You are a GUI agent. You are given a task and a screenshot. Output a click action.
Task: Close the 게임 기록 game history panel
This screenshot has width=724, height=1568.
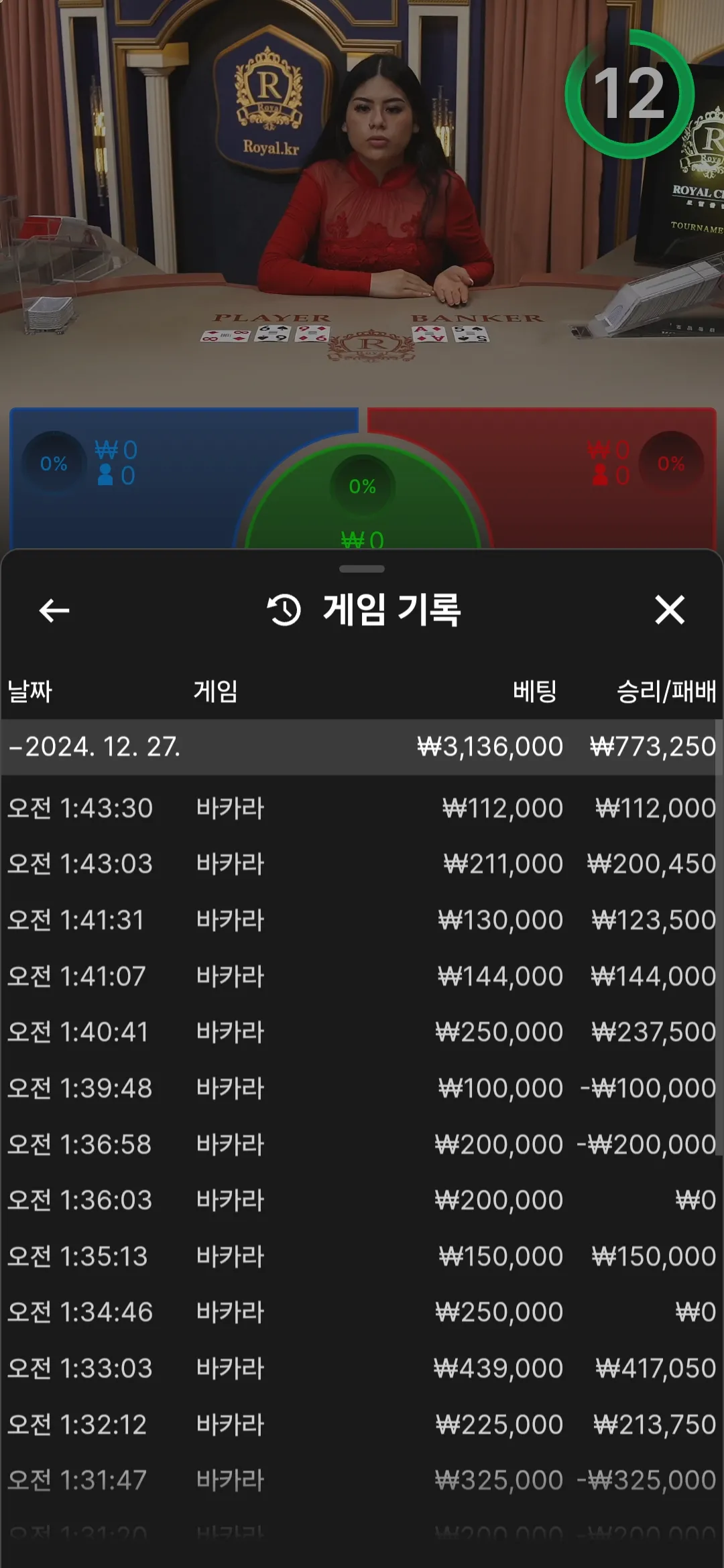click(x=669, y=610)
